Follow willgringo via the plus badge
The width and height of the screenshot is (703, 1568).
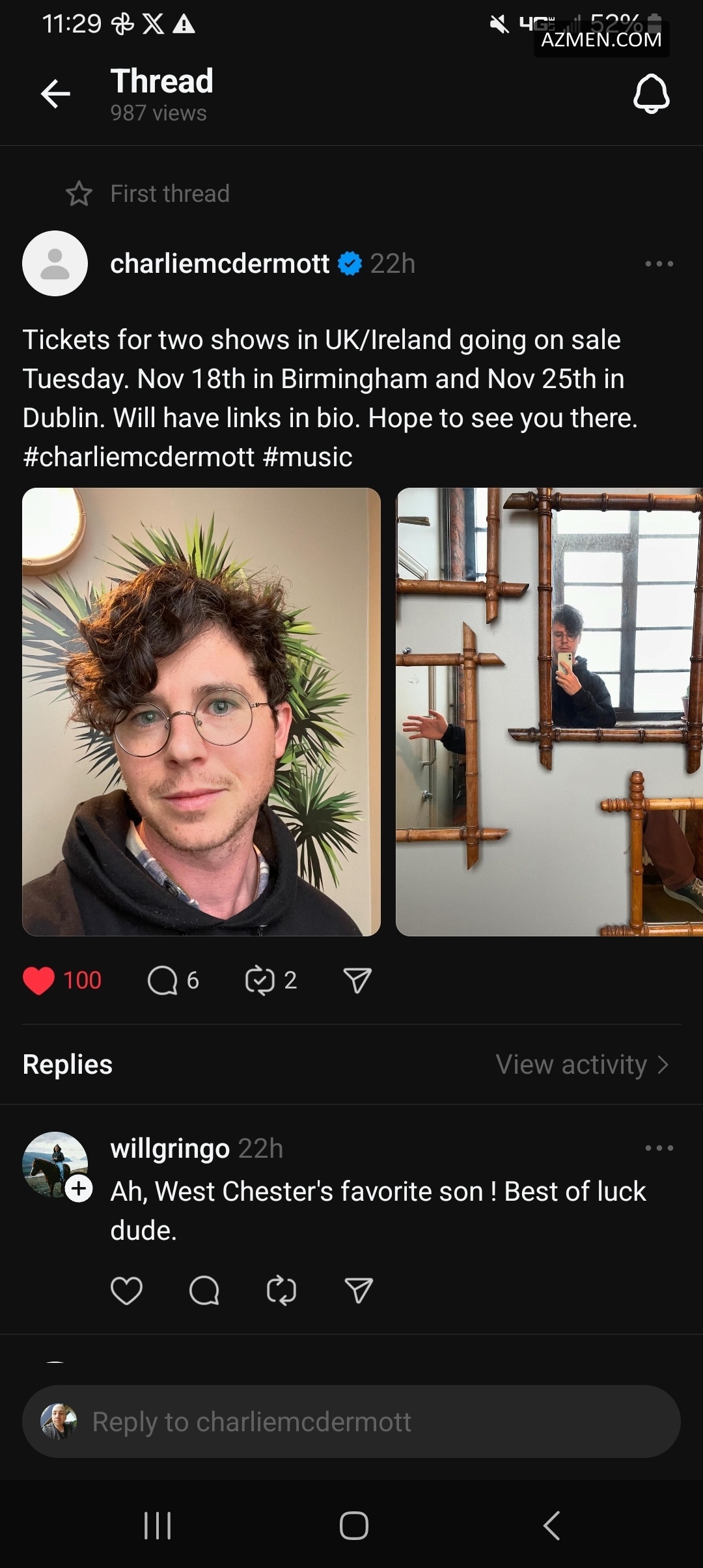79,1189
